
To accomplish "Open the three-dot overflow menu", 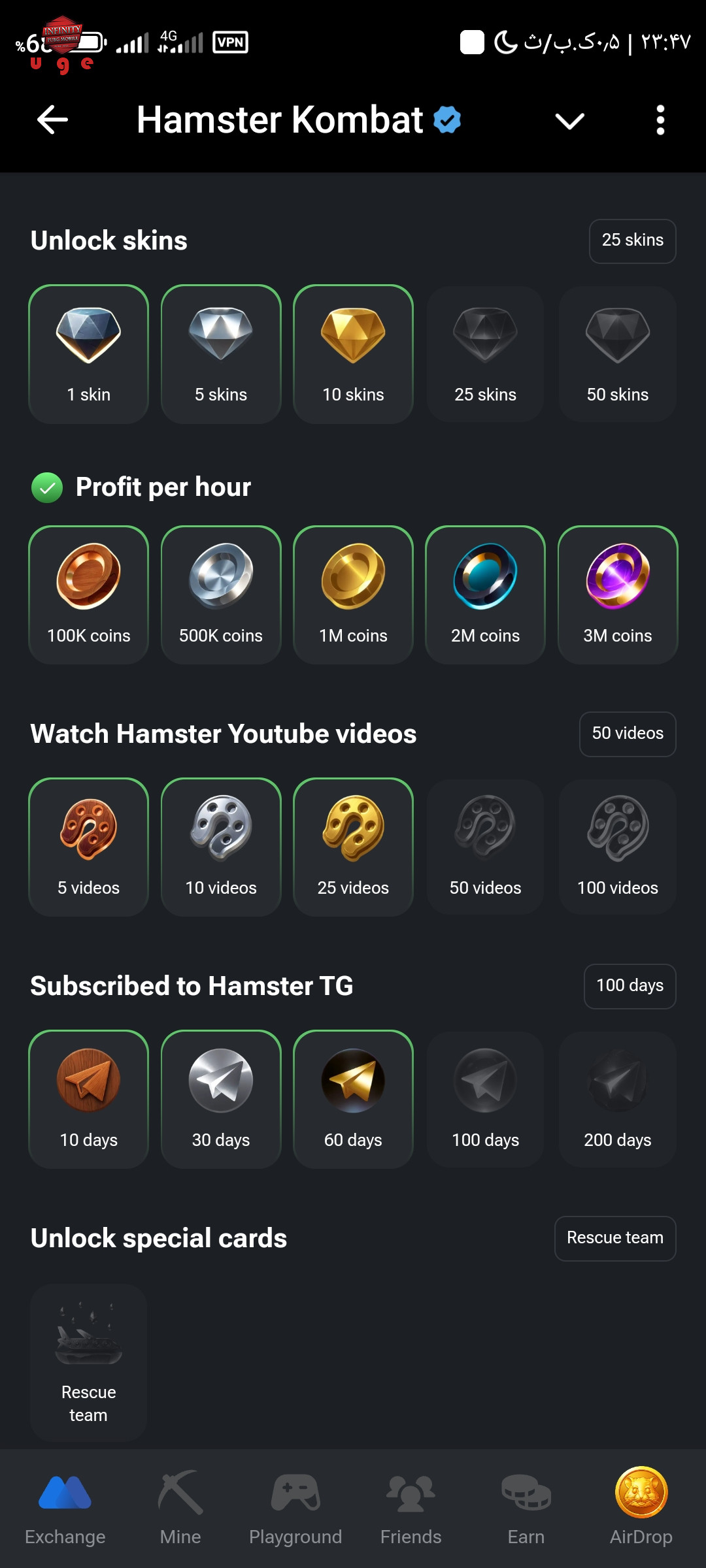I will (x=660, y=120).
